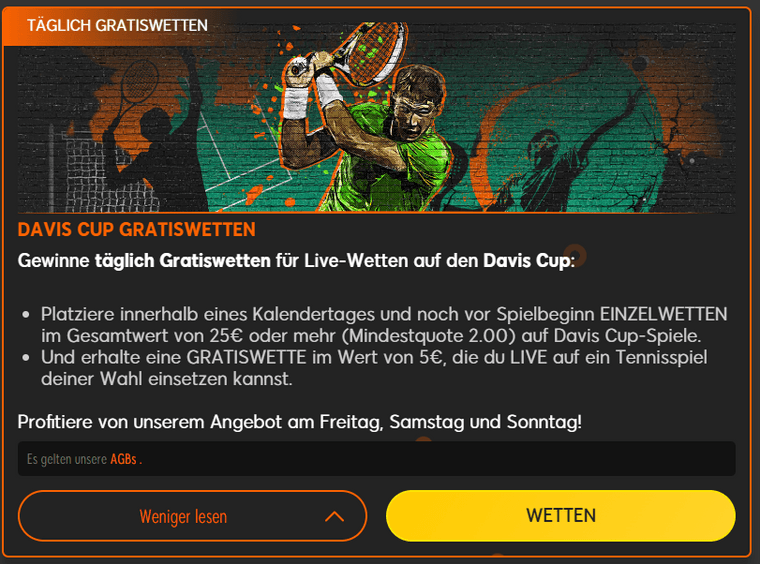Open the AGBs terms link
760x564 pixels.
point(123,460)
